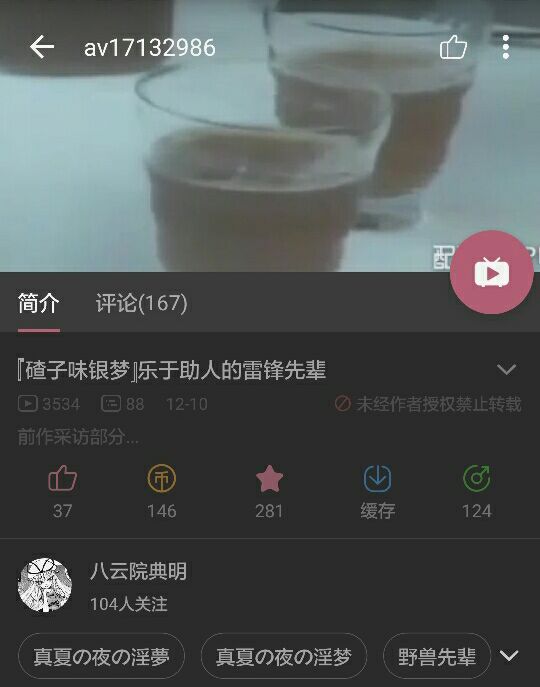
Task: Open the 真夏の夜の淫夢 tag chip
Action: pos(101,656)
